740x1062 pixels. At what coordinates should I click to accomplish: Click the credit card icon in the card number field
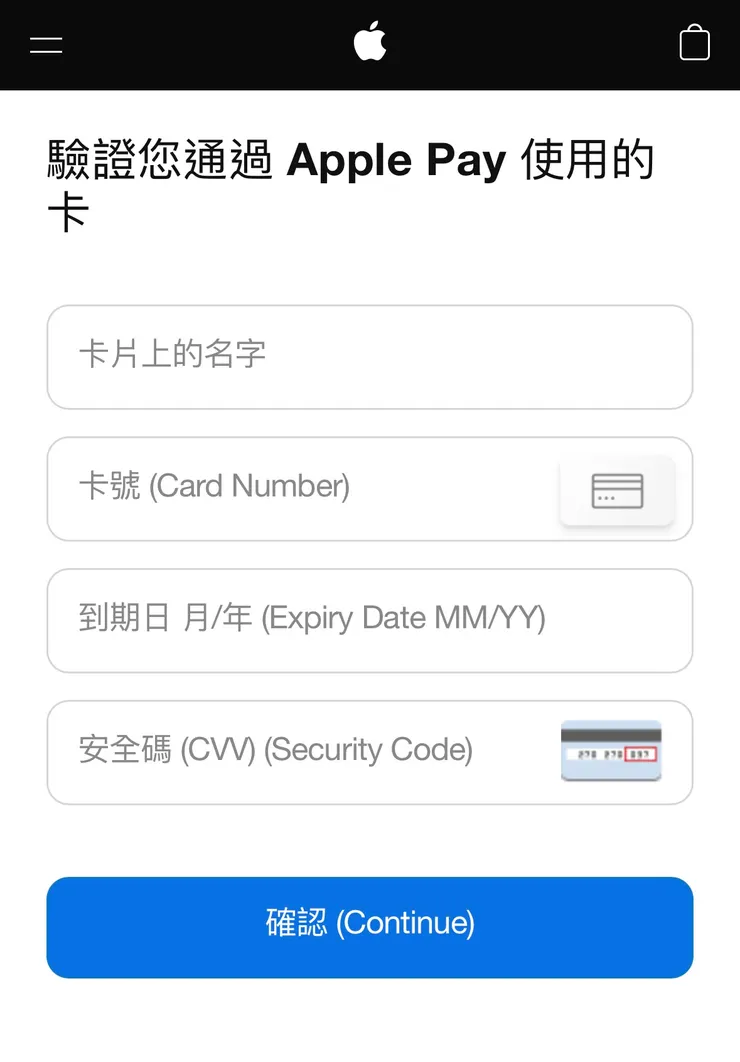(616, 490)
